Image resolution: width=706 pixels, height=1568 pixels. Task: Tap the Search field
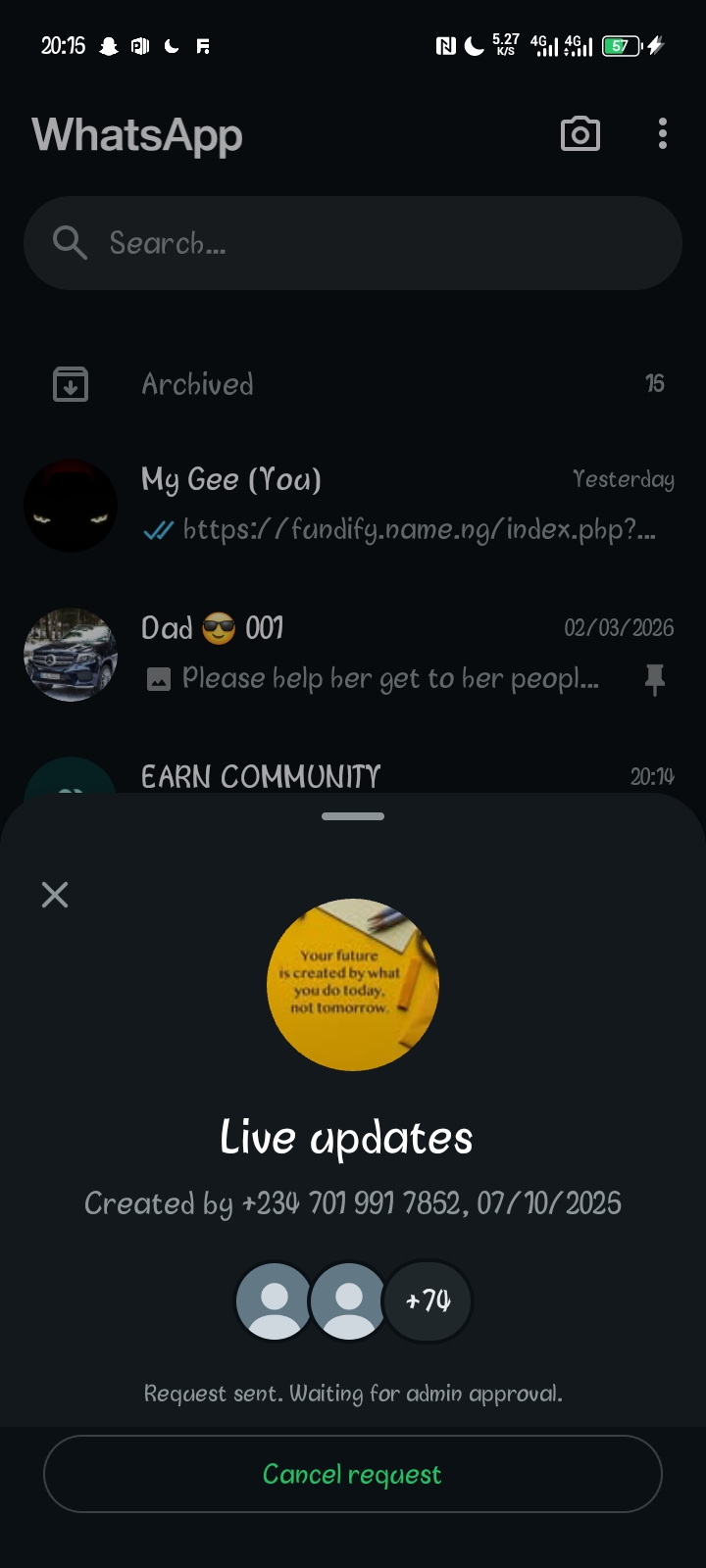pos(353,243)
